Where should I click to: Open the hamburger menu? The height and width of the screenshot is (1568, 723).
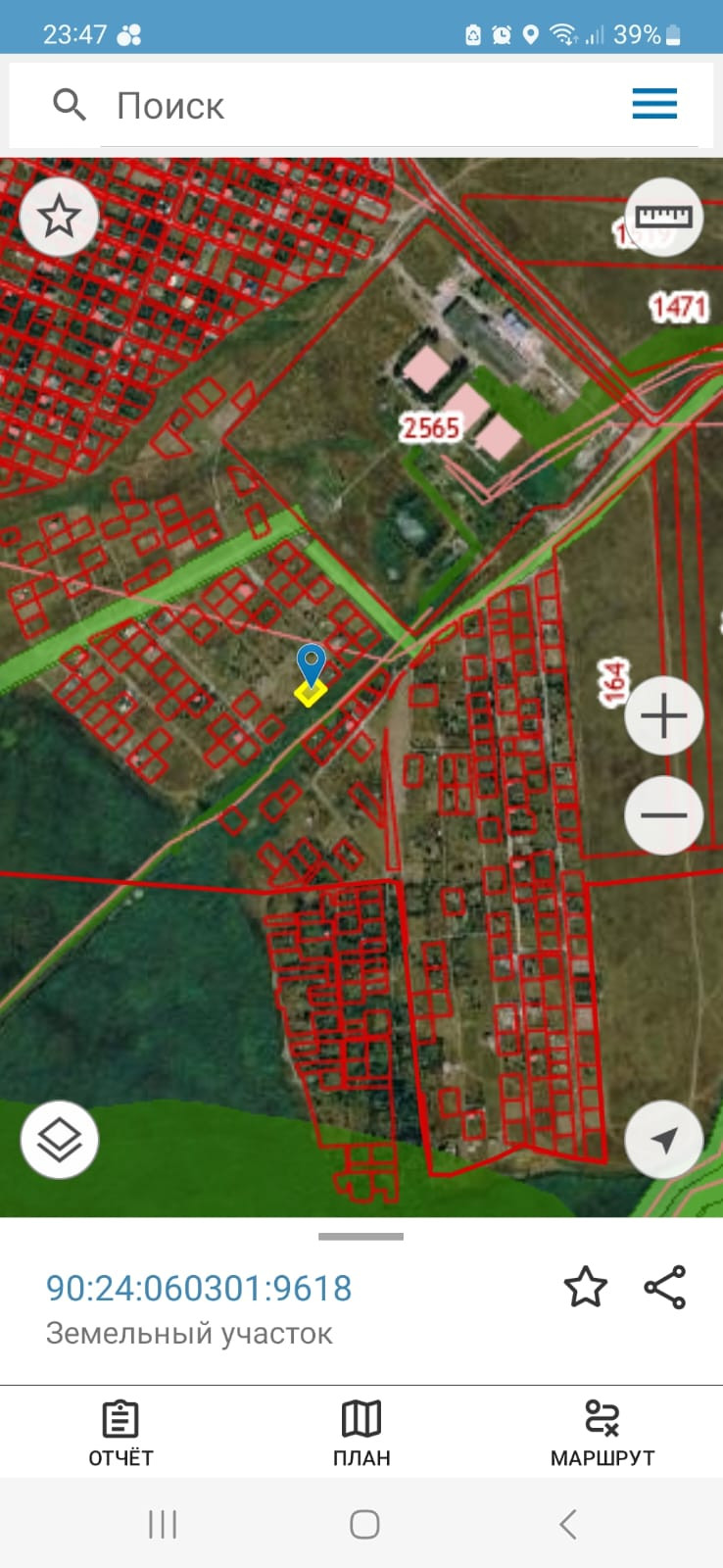click(654, 103)
